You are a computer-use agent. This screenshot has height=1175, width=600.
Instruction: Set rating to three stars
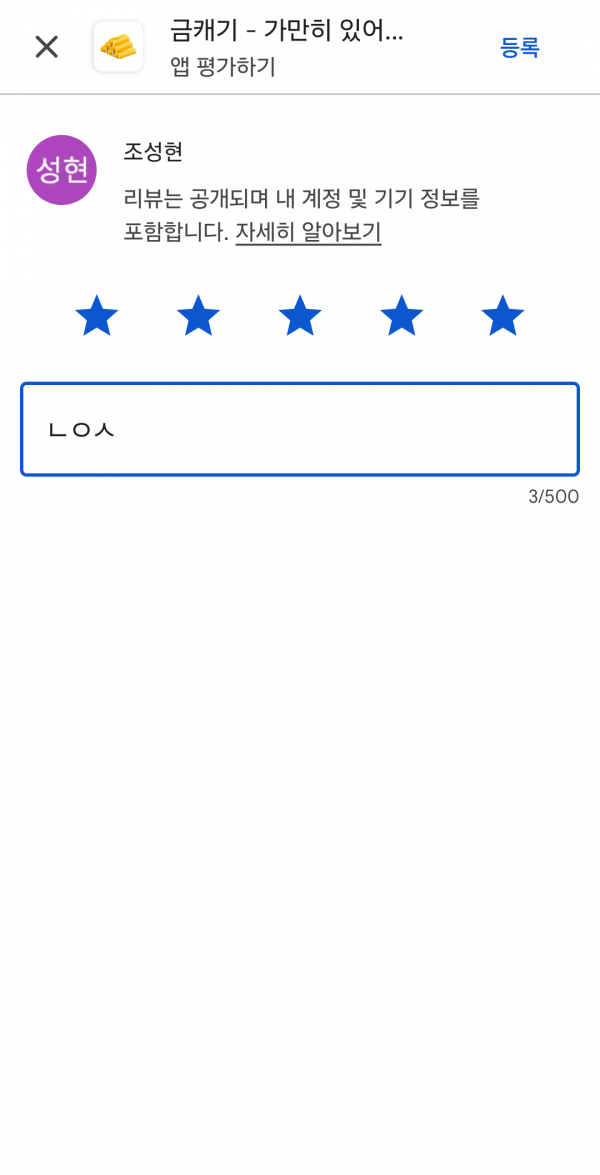point(300,315)
